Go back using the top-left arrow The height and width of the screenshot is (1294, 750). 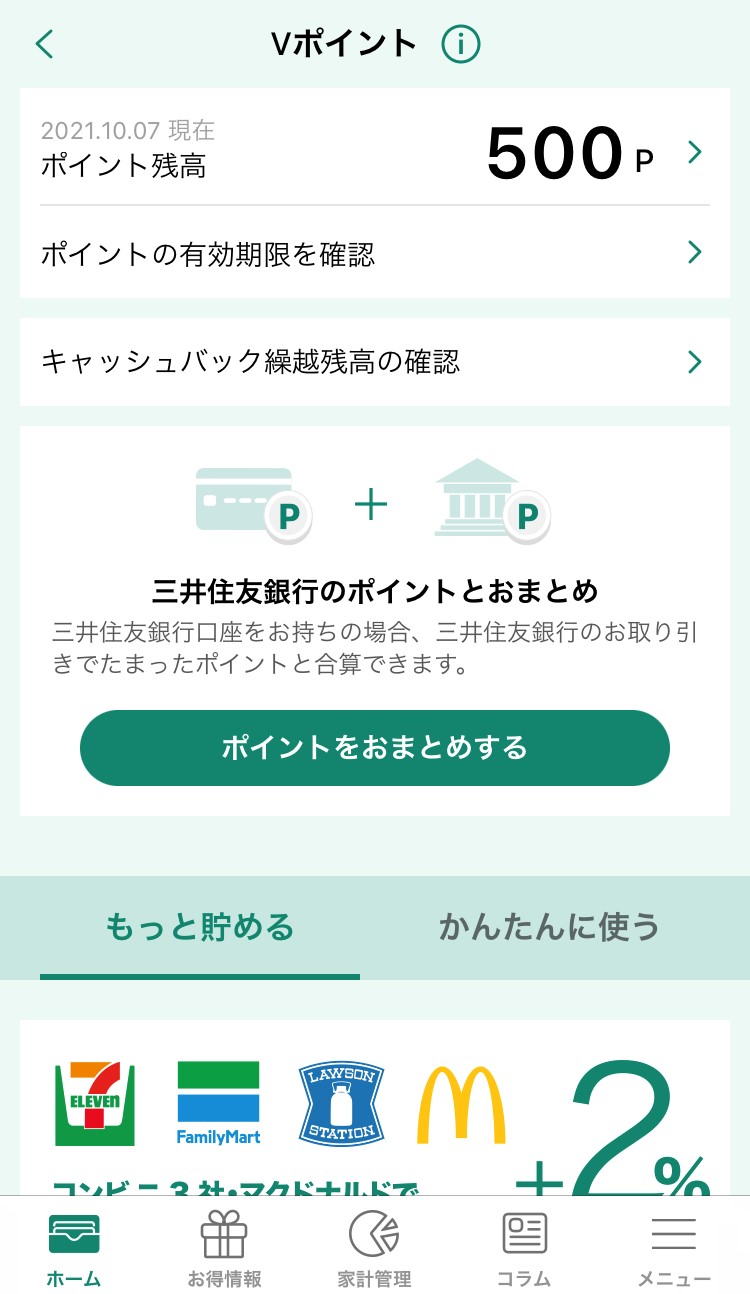[x=44, y=44]
